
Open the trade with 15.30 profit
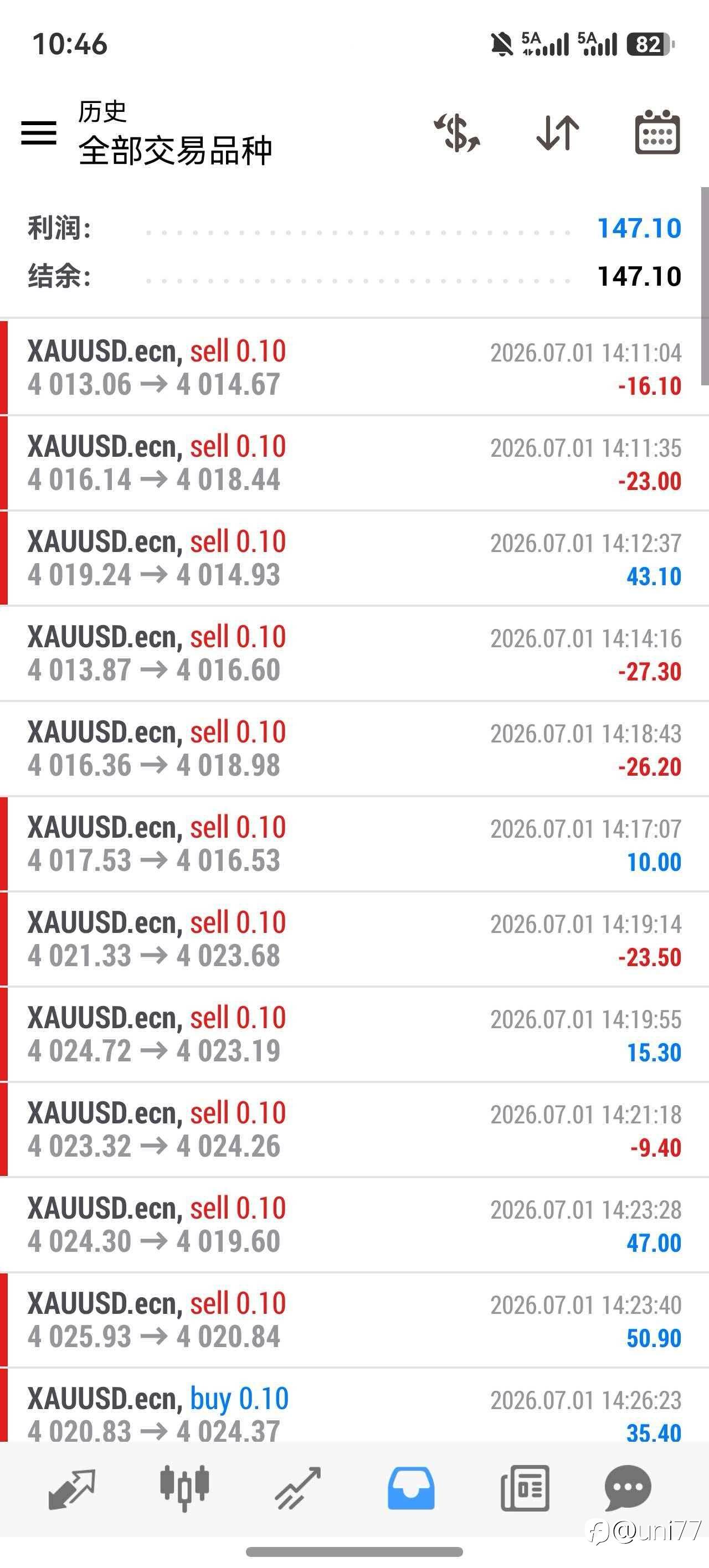click(354, 1035)
